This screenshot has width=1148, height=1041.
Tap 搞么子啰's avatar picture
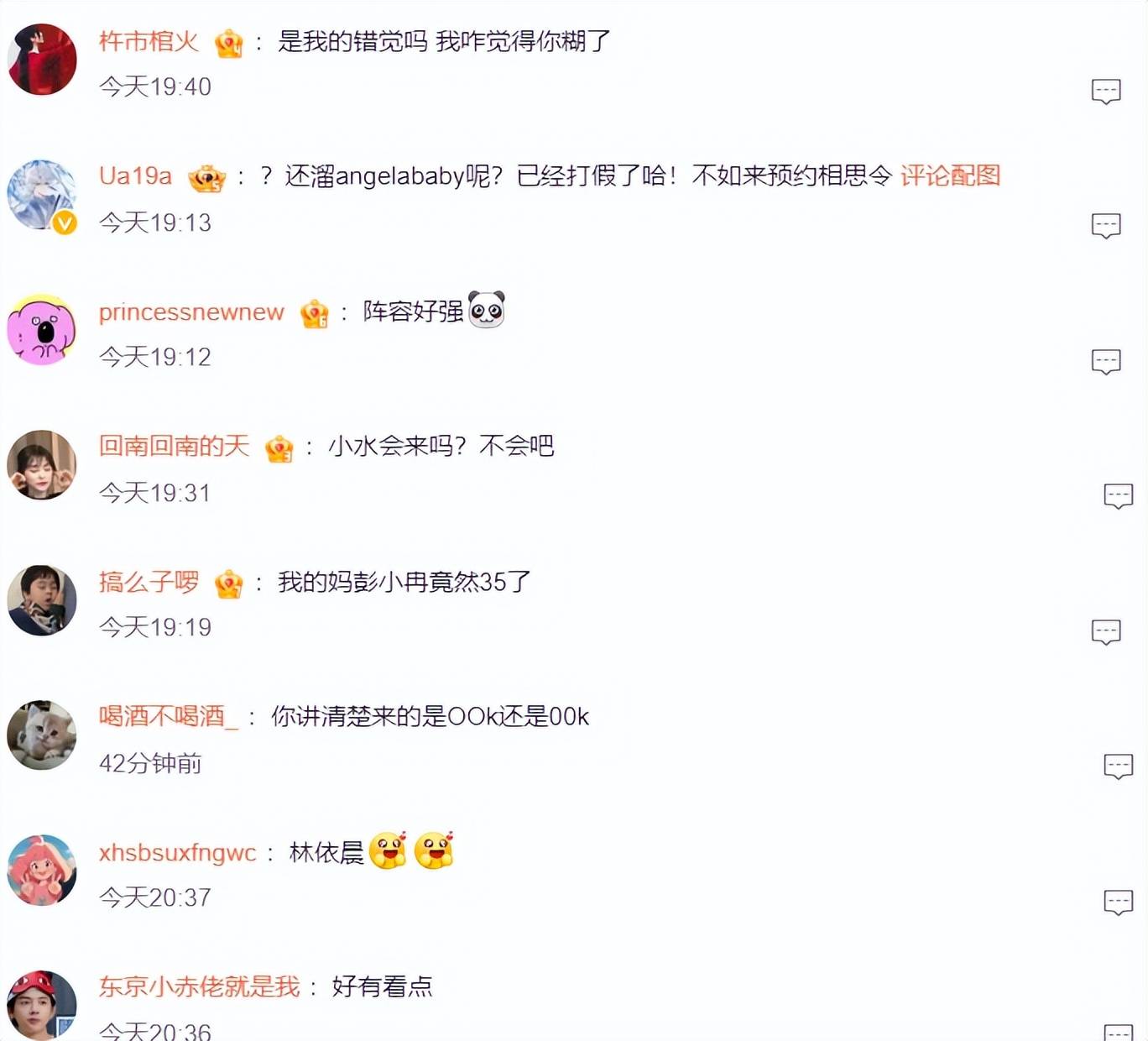[42, 600]
